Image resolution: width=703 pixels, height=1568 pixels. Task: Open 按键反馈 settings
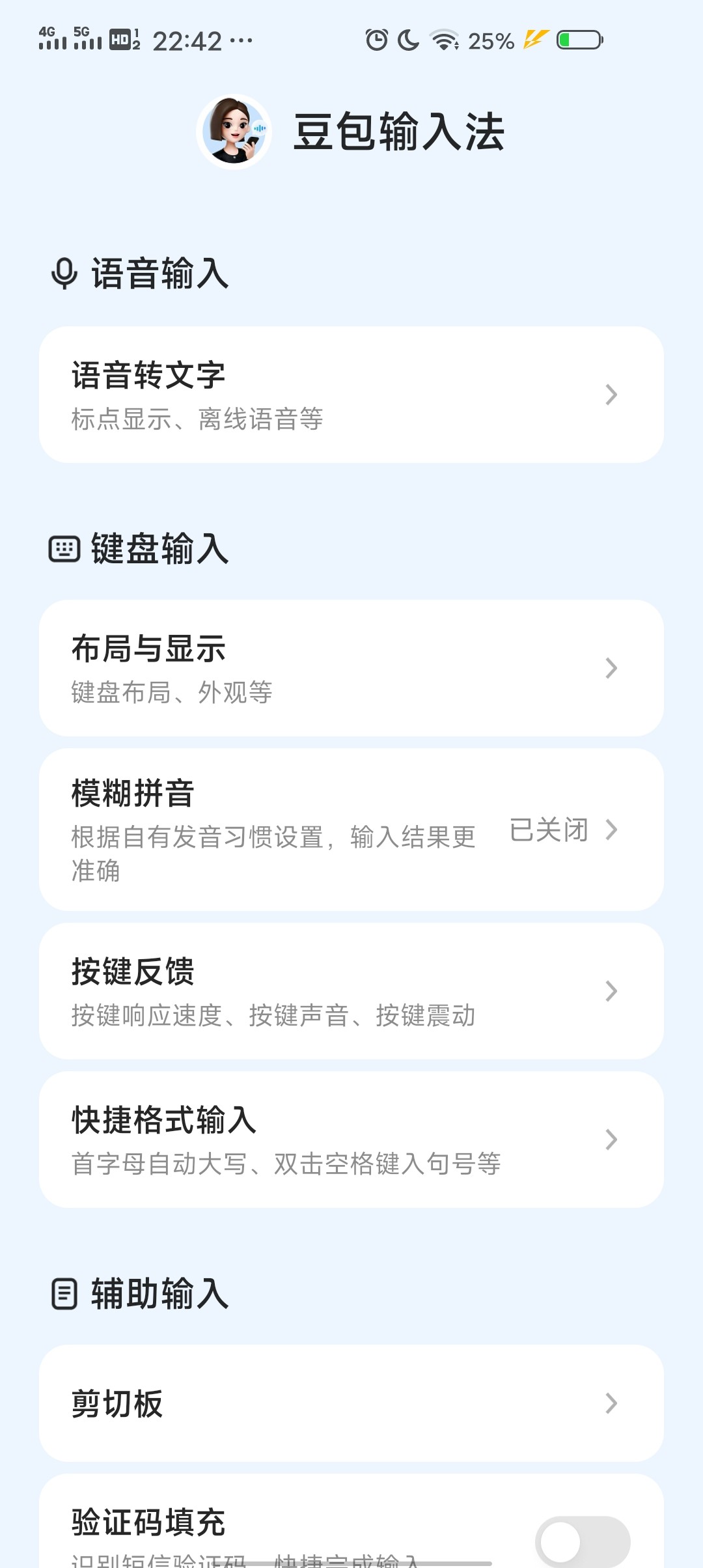coord(351,991)
